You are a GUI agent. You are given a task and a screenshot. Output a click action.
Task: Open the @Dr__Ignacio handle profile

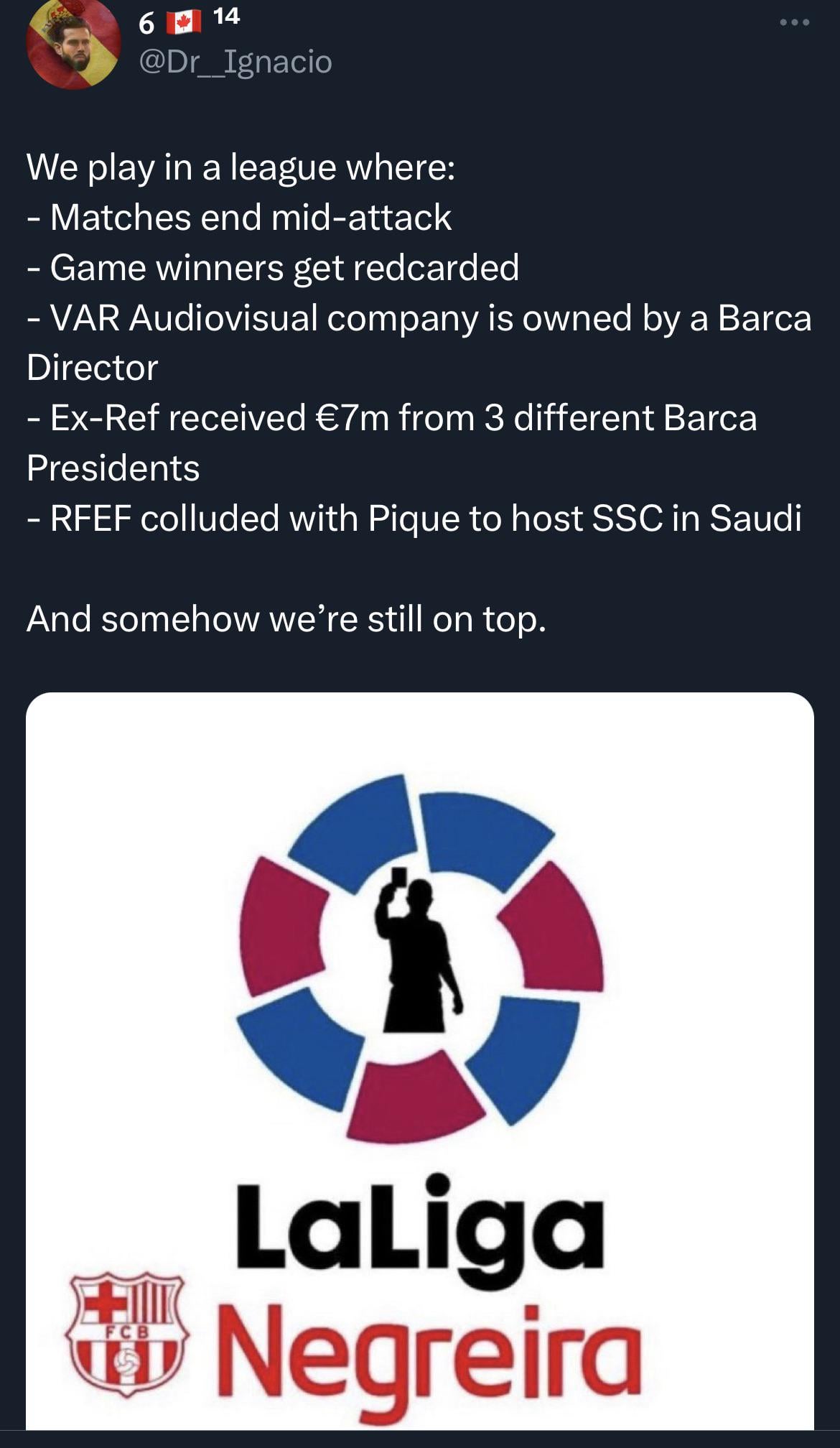(235, 62)
